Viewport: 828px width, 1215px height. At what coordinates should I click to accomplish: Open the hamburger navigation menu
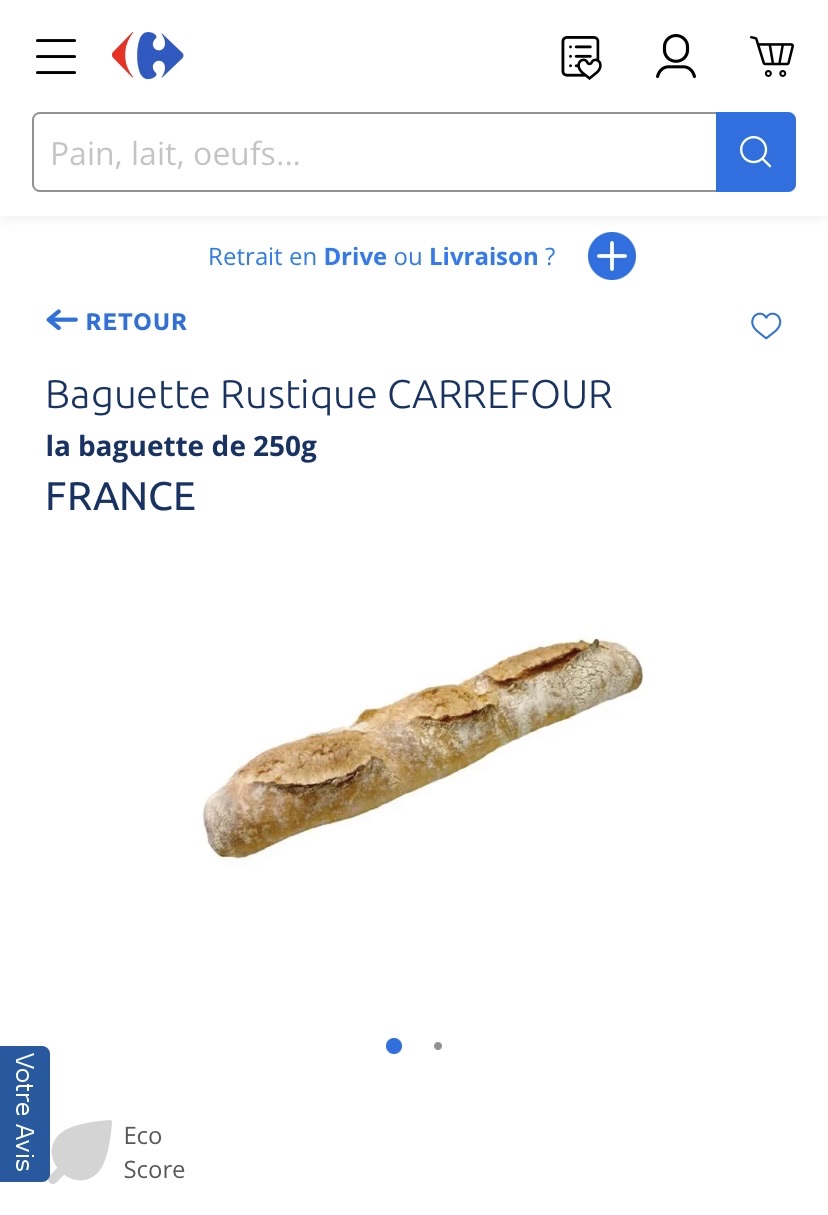56,56
